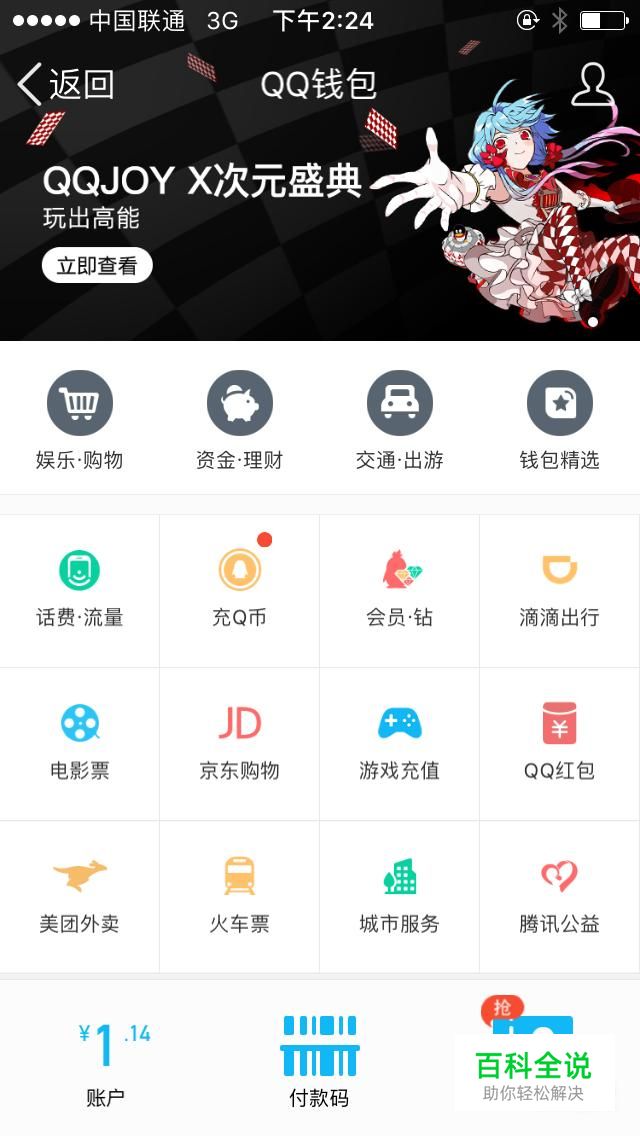This screenshot has width=640, height=1136.
Task: Open 会员·钻 membership service
Action: click(x=400, y=590)
